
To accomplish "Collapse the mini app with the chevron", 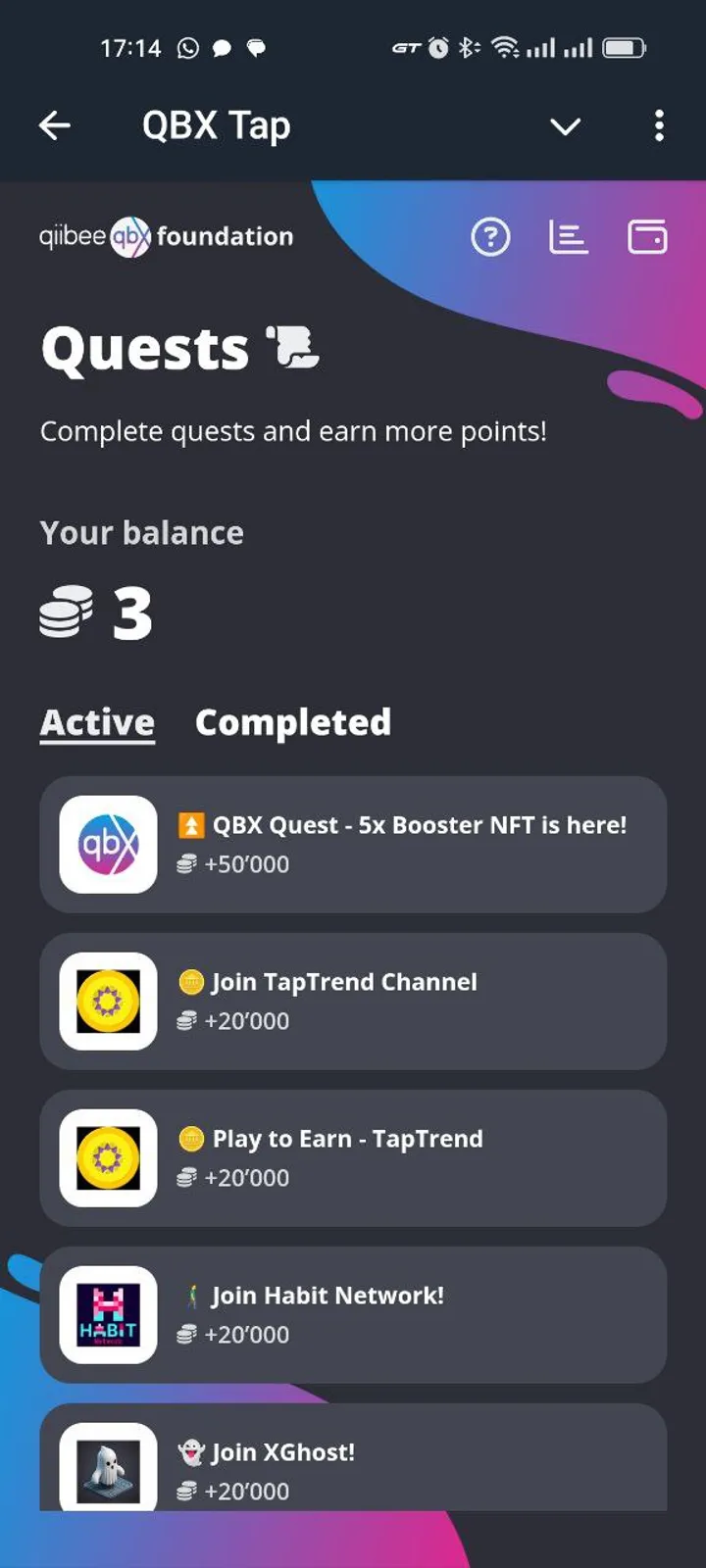I will (x=566, y=127).
